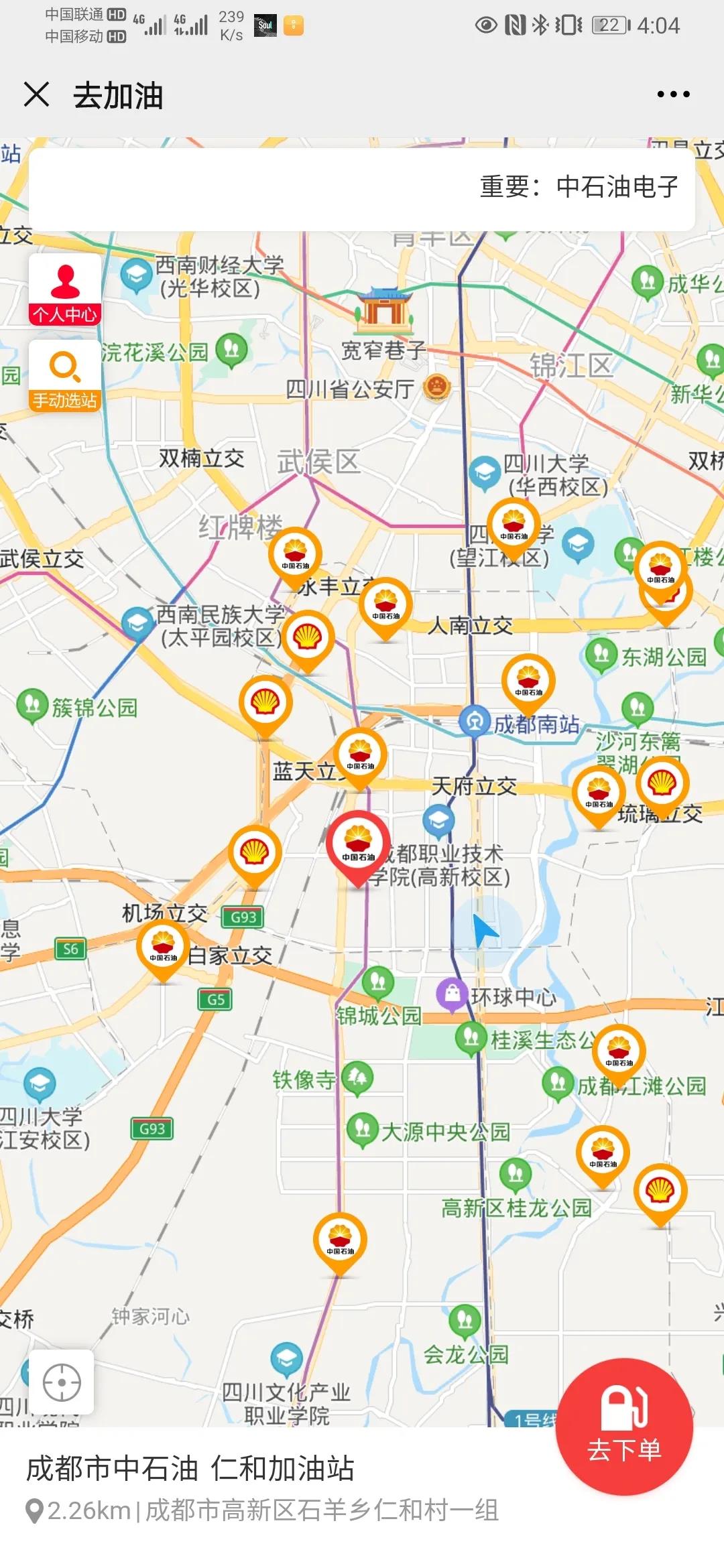The image size is (724, 1568).
Task: Select Shell marker near 琉璃立交
Action: point(662,783)
